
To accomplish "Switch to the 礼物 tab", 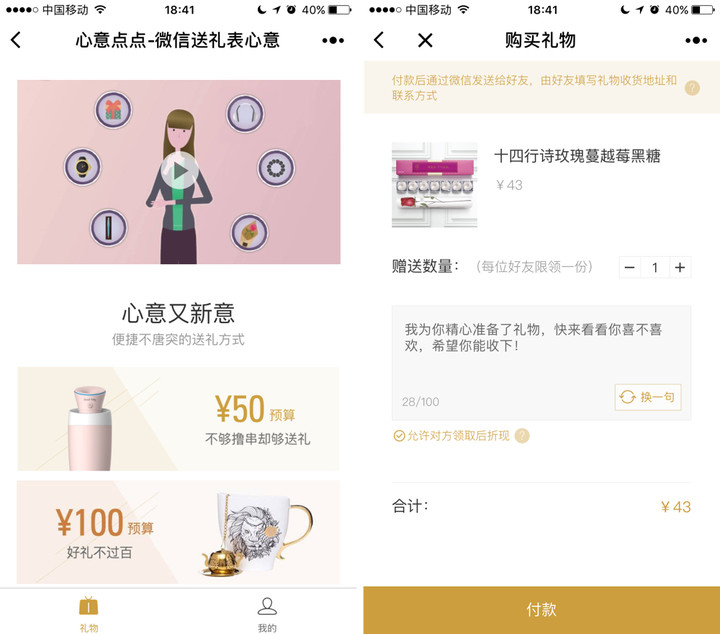I will [88, 612].
